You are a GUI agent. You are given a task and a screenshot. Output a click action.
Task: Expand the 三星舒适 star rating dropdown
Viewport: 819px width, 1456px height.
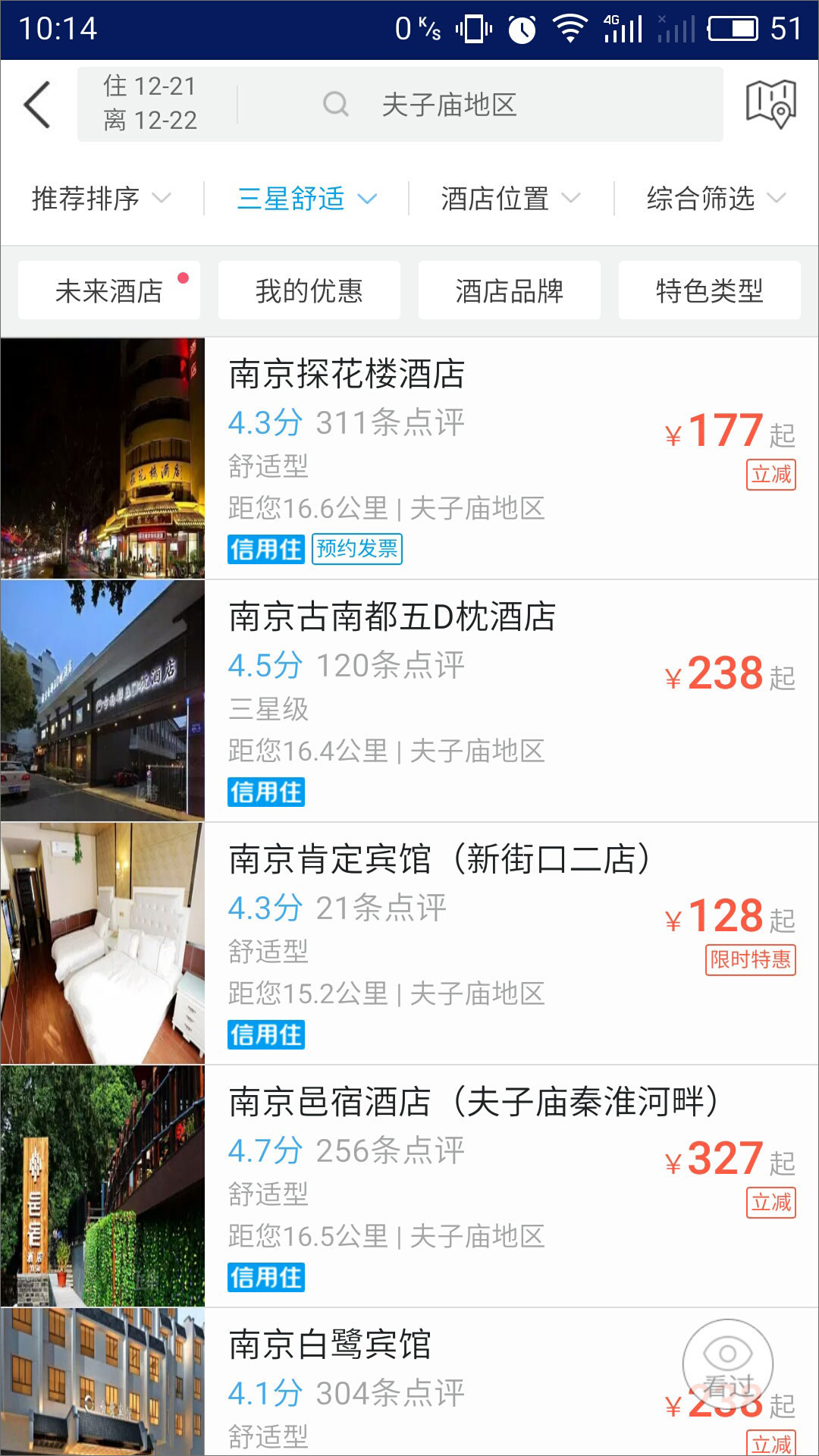[306, 199]
